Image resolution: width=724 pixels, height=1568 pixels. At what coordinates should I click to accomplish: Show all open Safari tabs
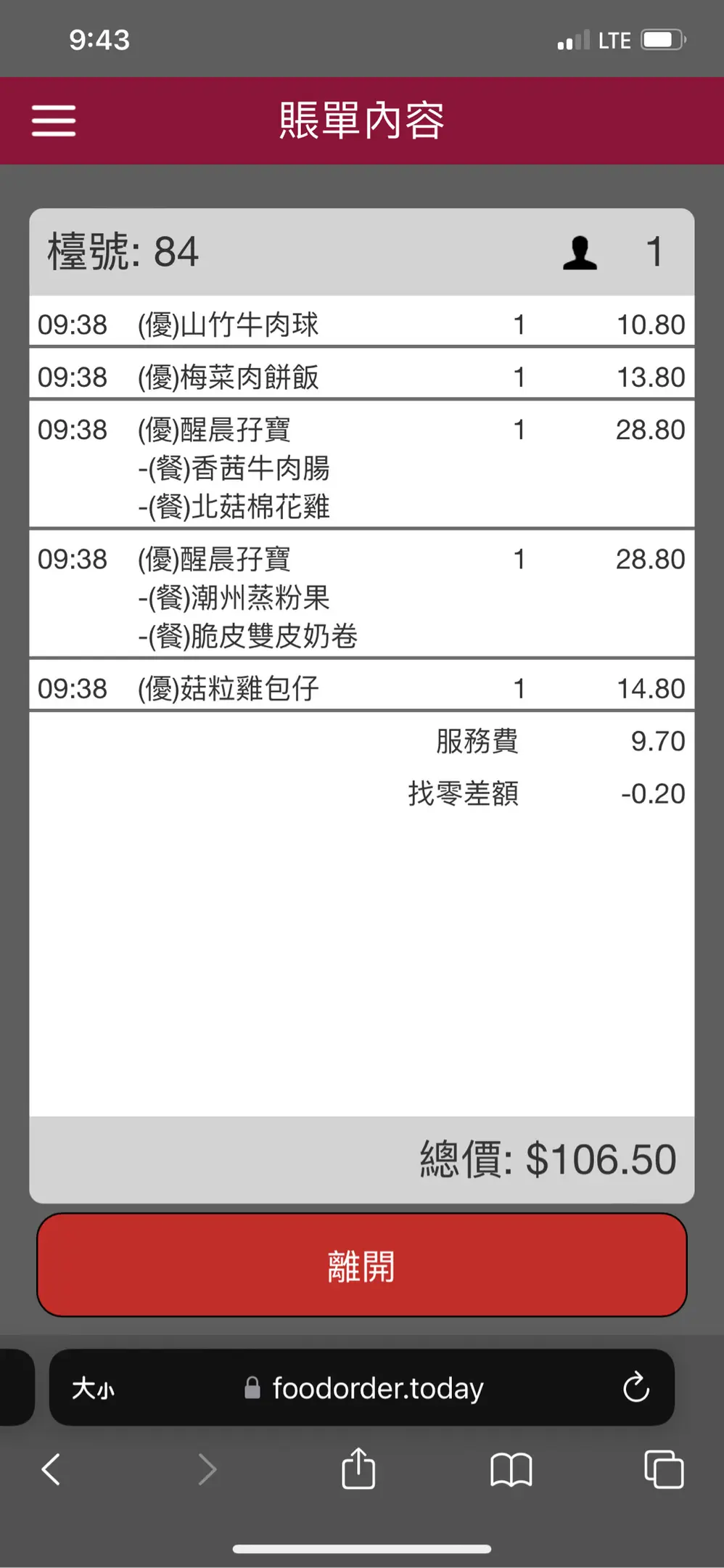coord(664,1469)
